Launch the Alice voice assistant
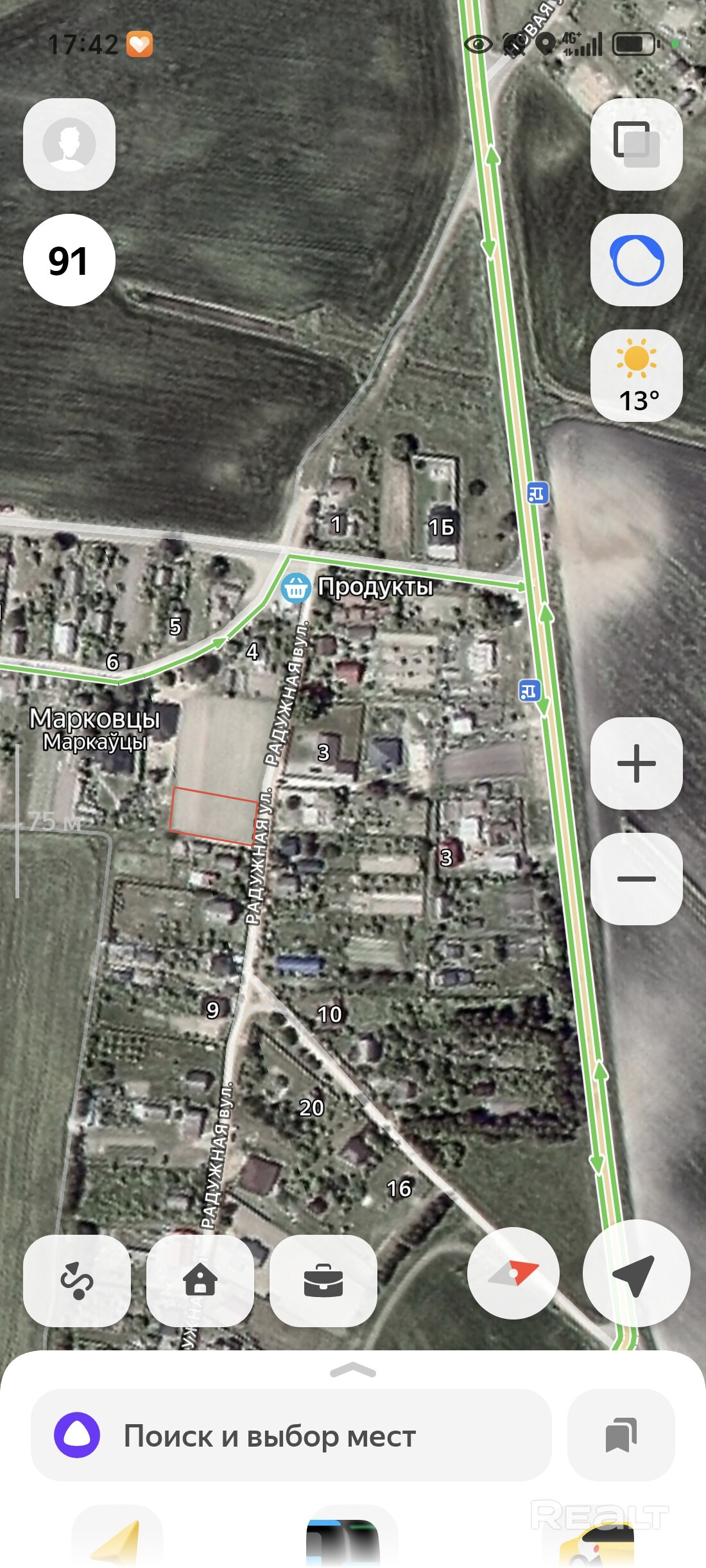 (636, 260)
